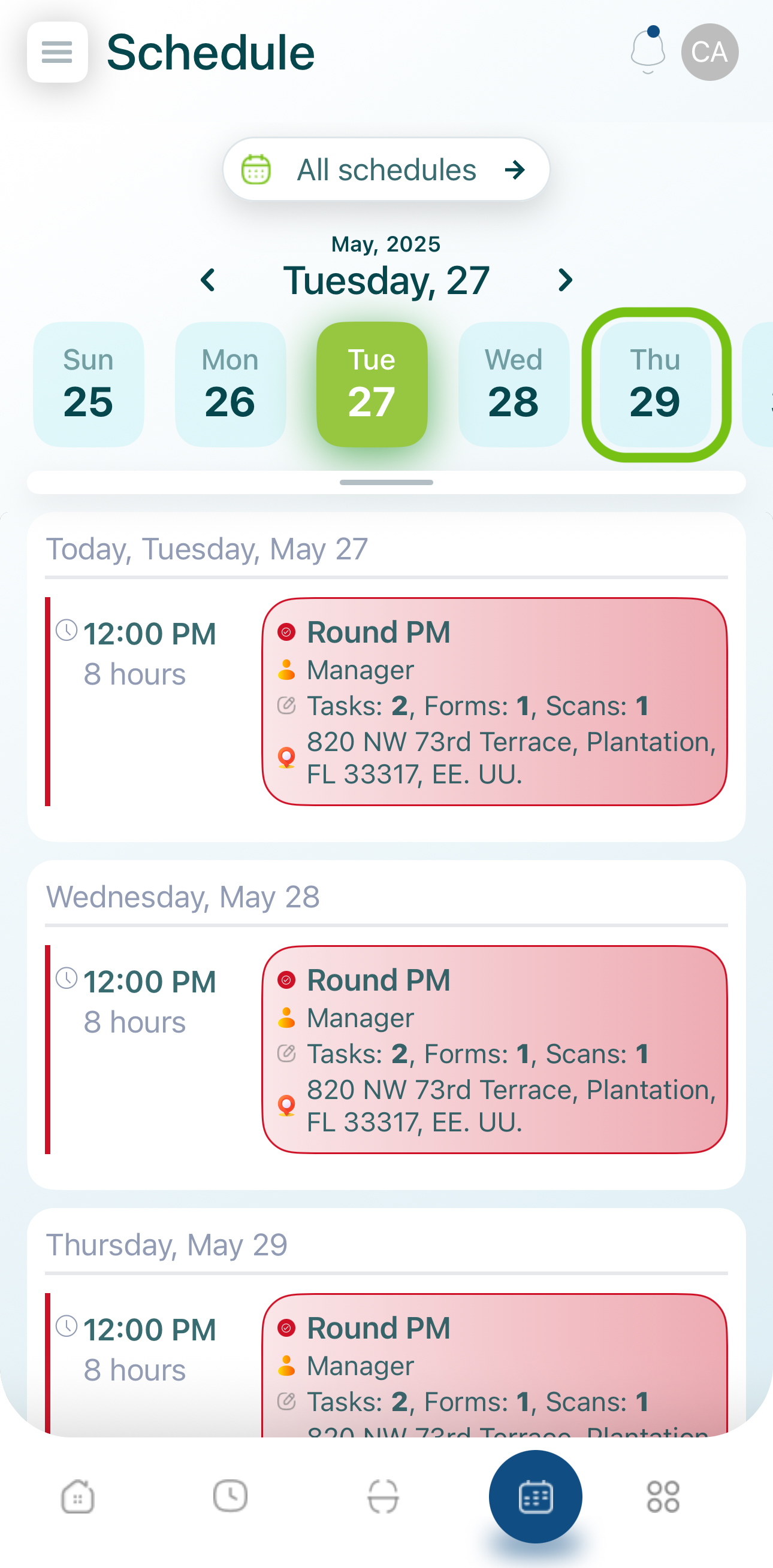Select Wed 28 in date strip

point(514,385)
